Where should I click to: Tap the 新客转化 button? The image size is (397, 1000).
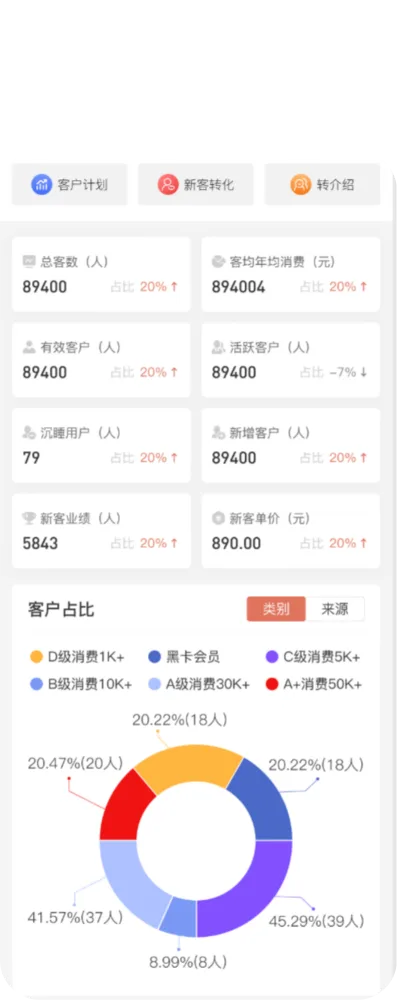(x=196, y=185)
